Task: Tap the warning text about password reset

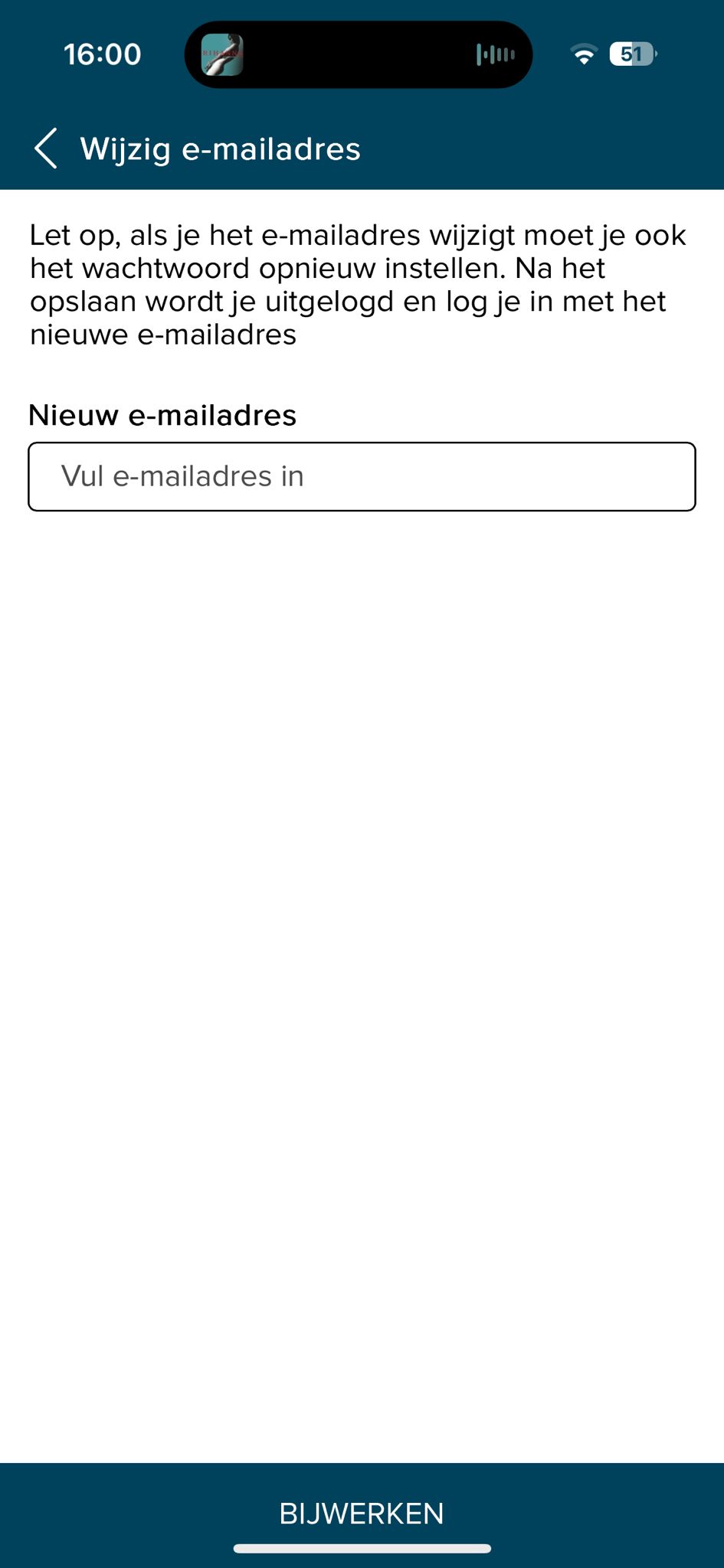Action: click(x=357, y=284)
